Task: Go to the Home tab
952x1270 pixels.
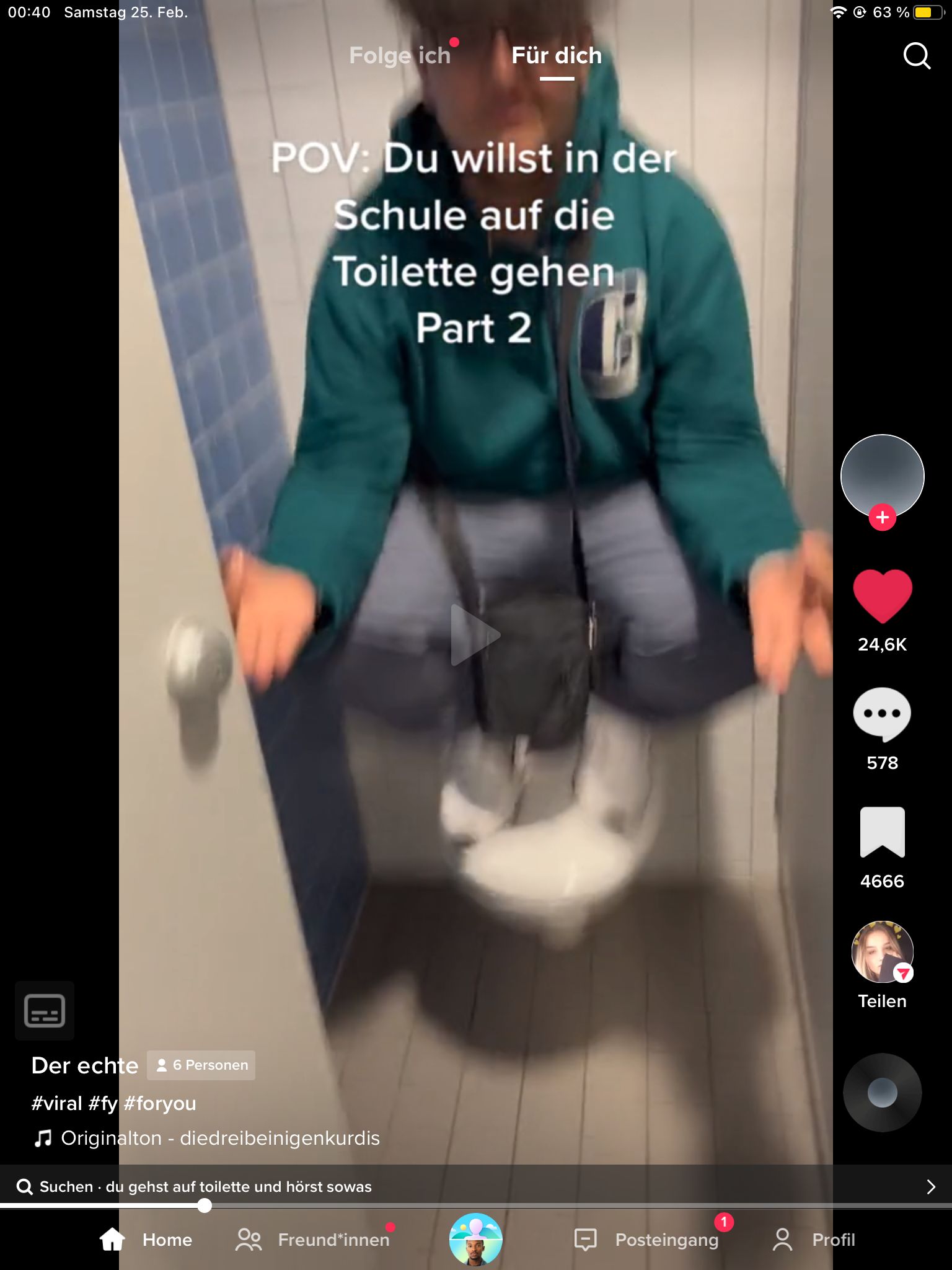Action: tap(146, 1240)
